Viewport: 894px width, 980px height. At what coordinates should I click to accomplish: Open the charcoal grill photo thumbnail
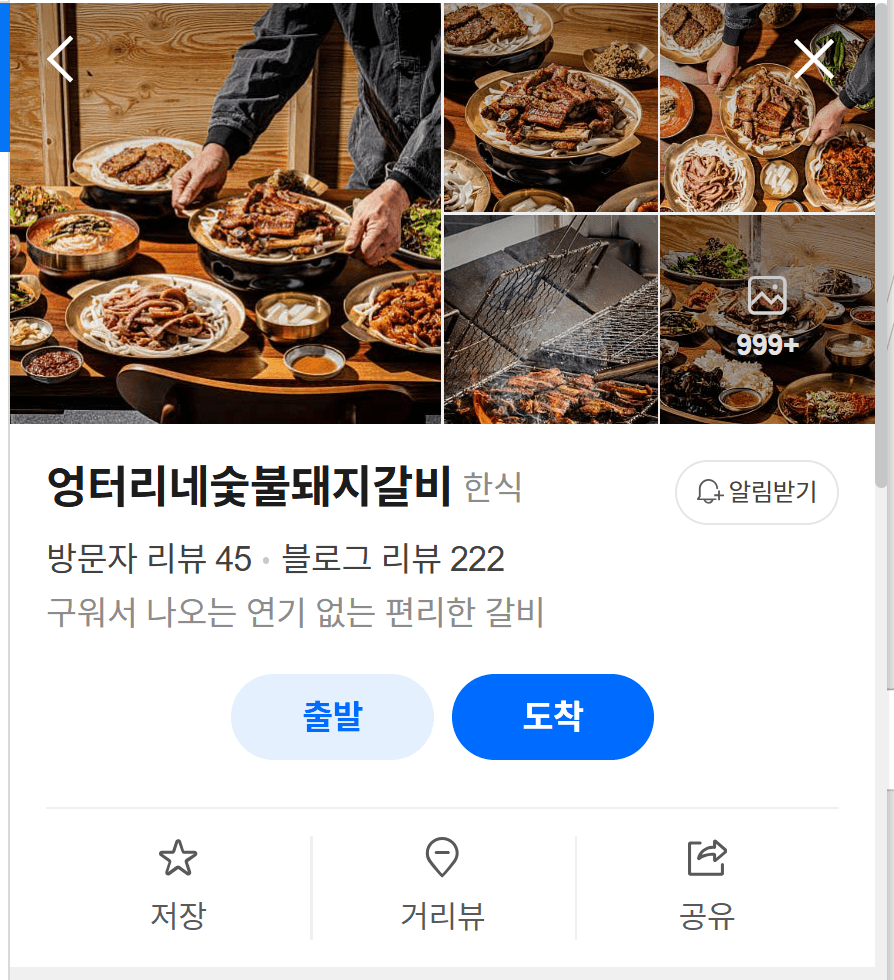550,318
